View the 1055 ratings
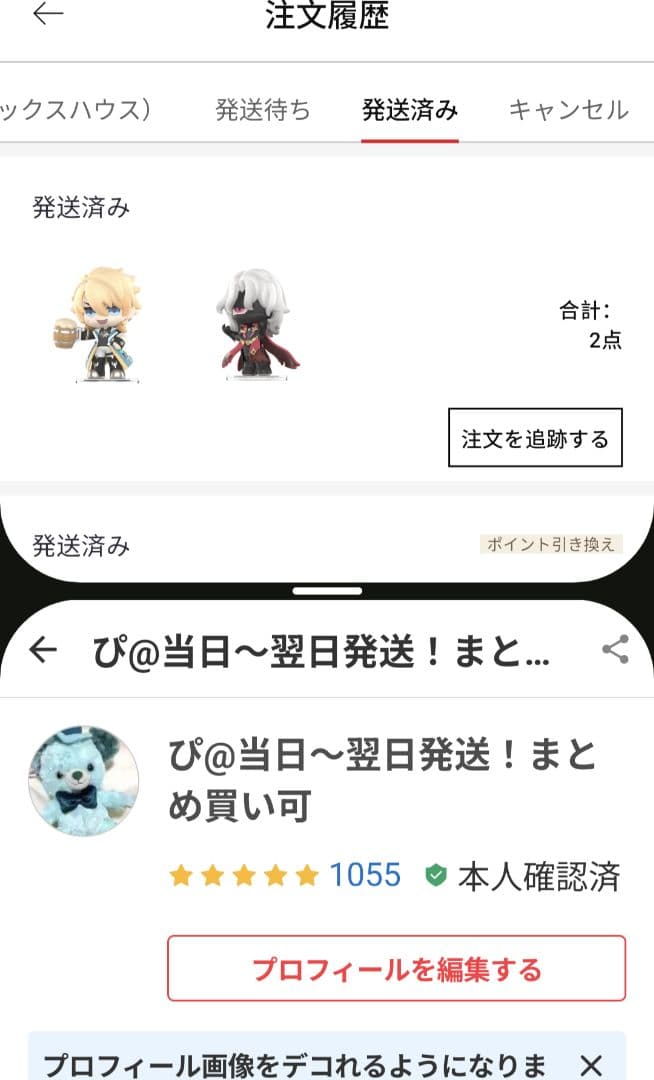The image size is (654, 1080). (x=365, y=876)
